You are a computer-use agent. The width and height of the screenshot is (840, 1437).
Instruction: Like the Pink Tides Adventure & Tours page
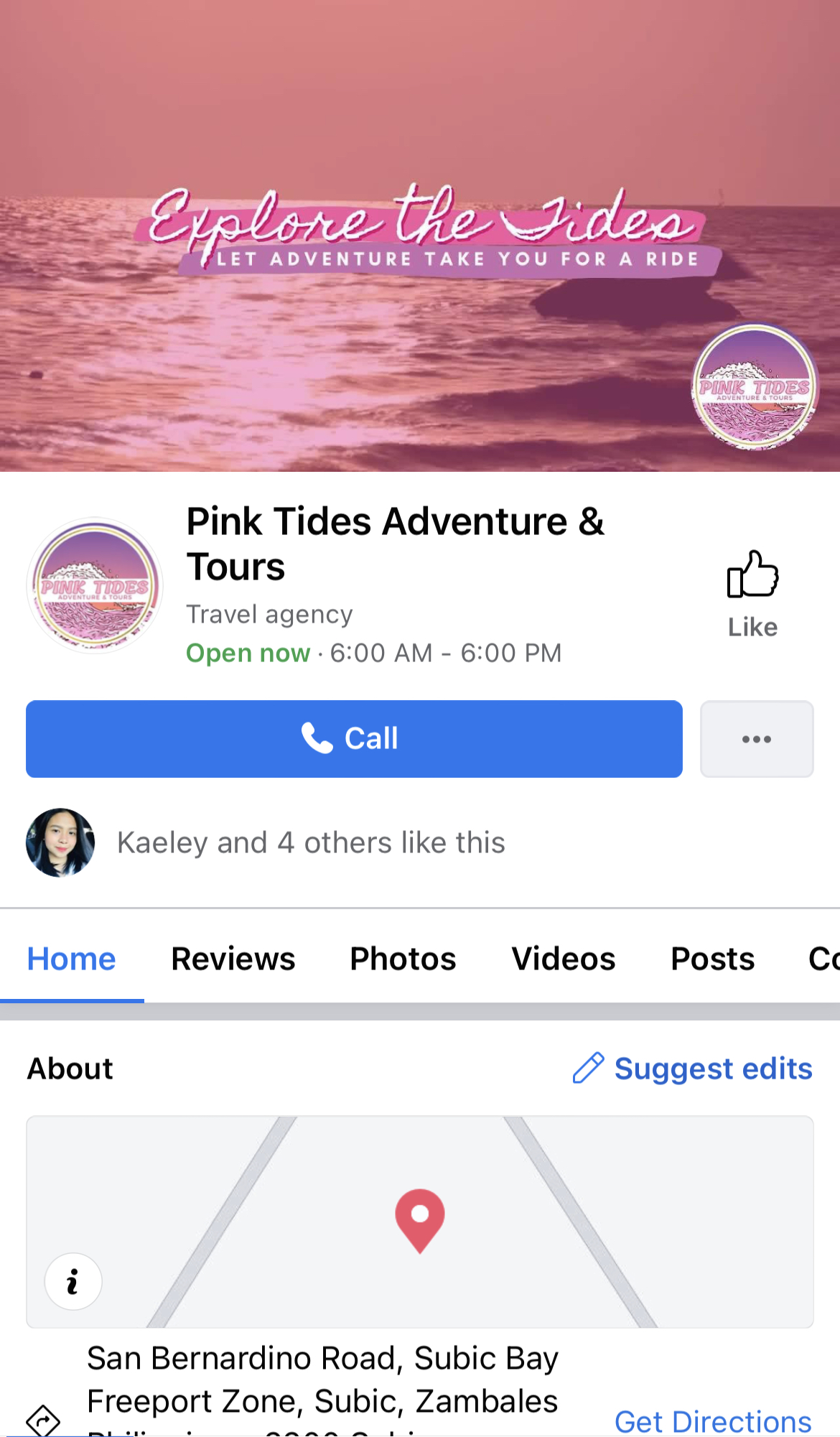(752, 592)
